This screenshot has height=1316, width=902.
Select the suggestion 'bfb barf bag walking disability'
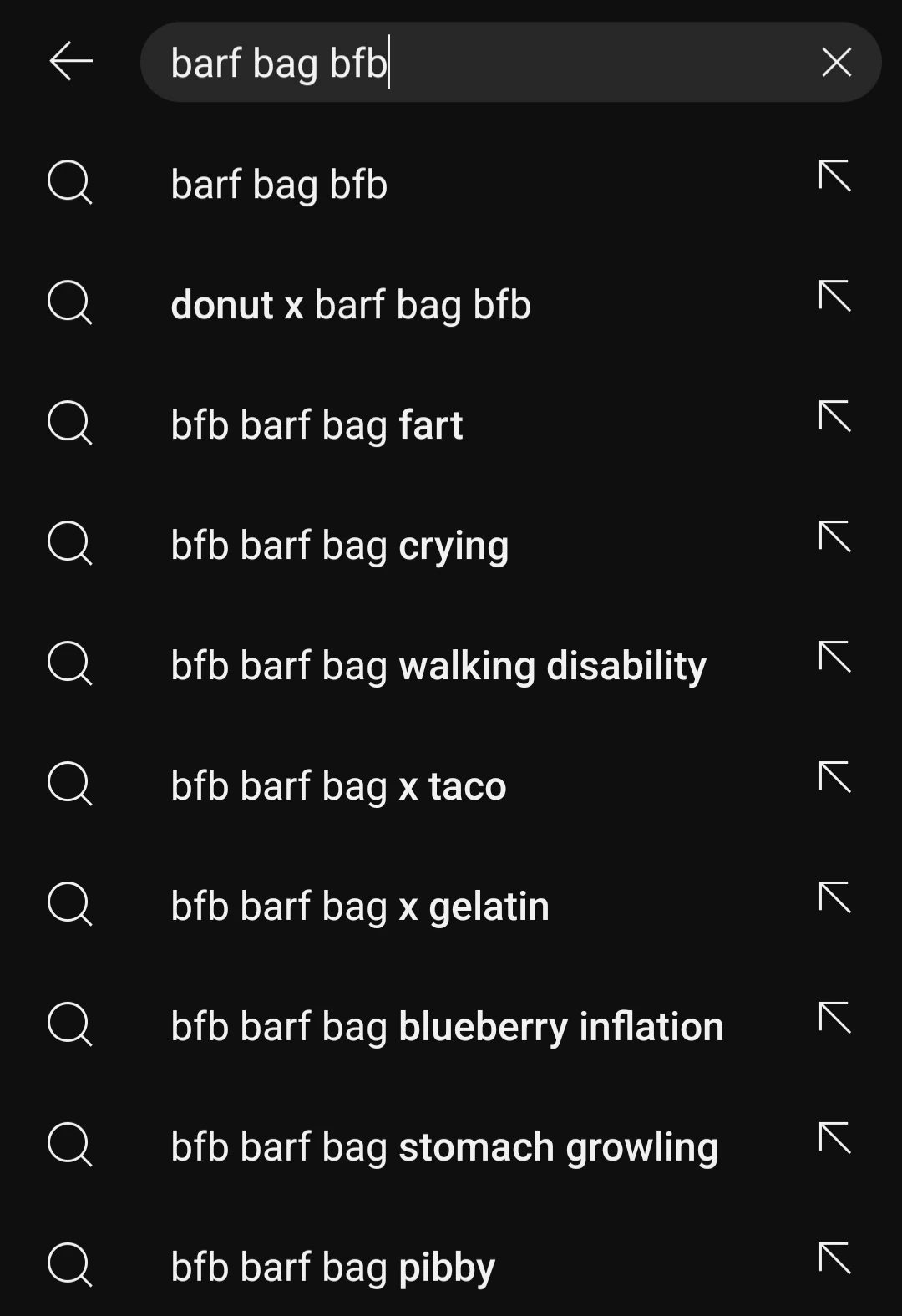[x=438, y=665]
